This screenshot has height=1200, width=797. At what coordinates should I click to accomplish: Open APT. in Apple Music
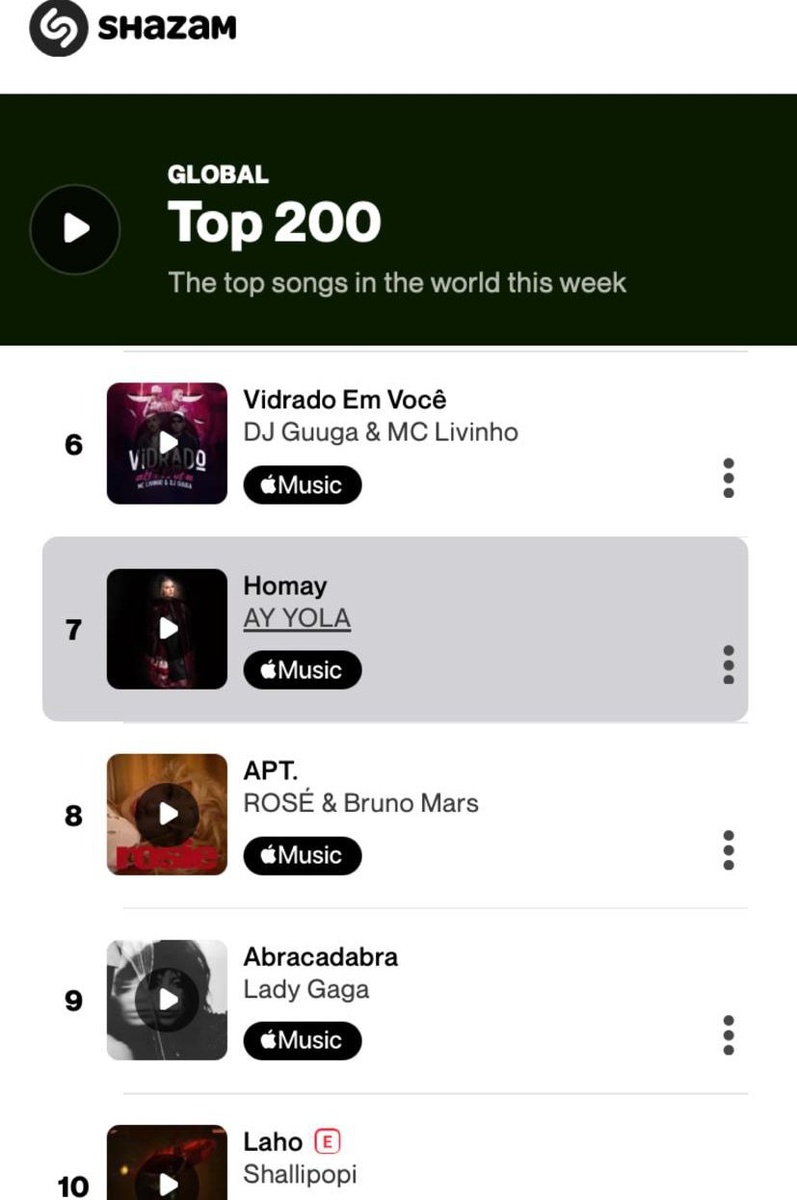[x=302, y=855]
